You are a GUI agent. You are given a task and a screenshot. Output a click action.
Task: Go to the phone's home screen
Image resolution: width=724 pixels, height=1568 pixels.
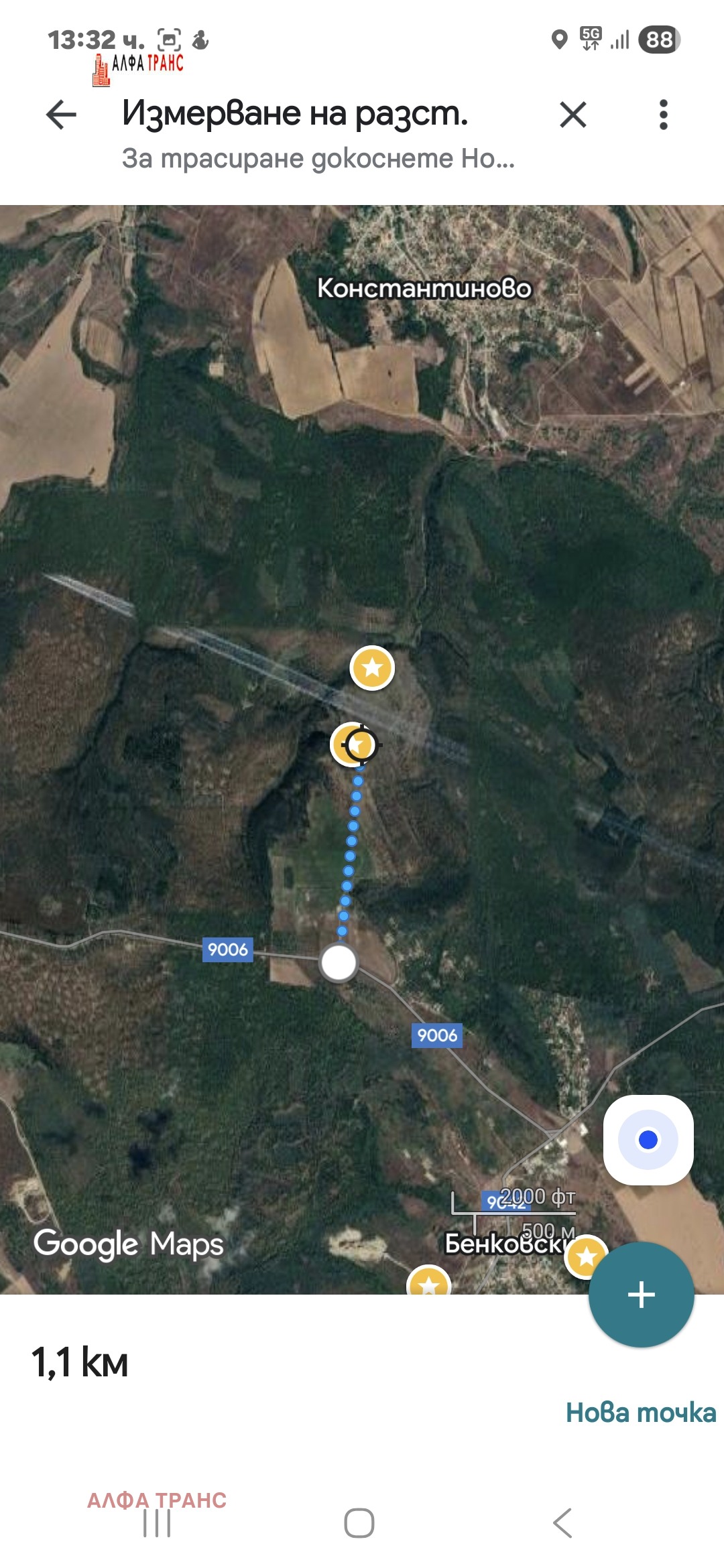(x=359, y=1523)
